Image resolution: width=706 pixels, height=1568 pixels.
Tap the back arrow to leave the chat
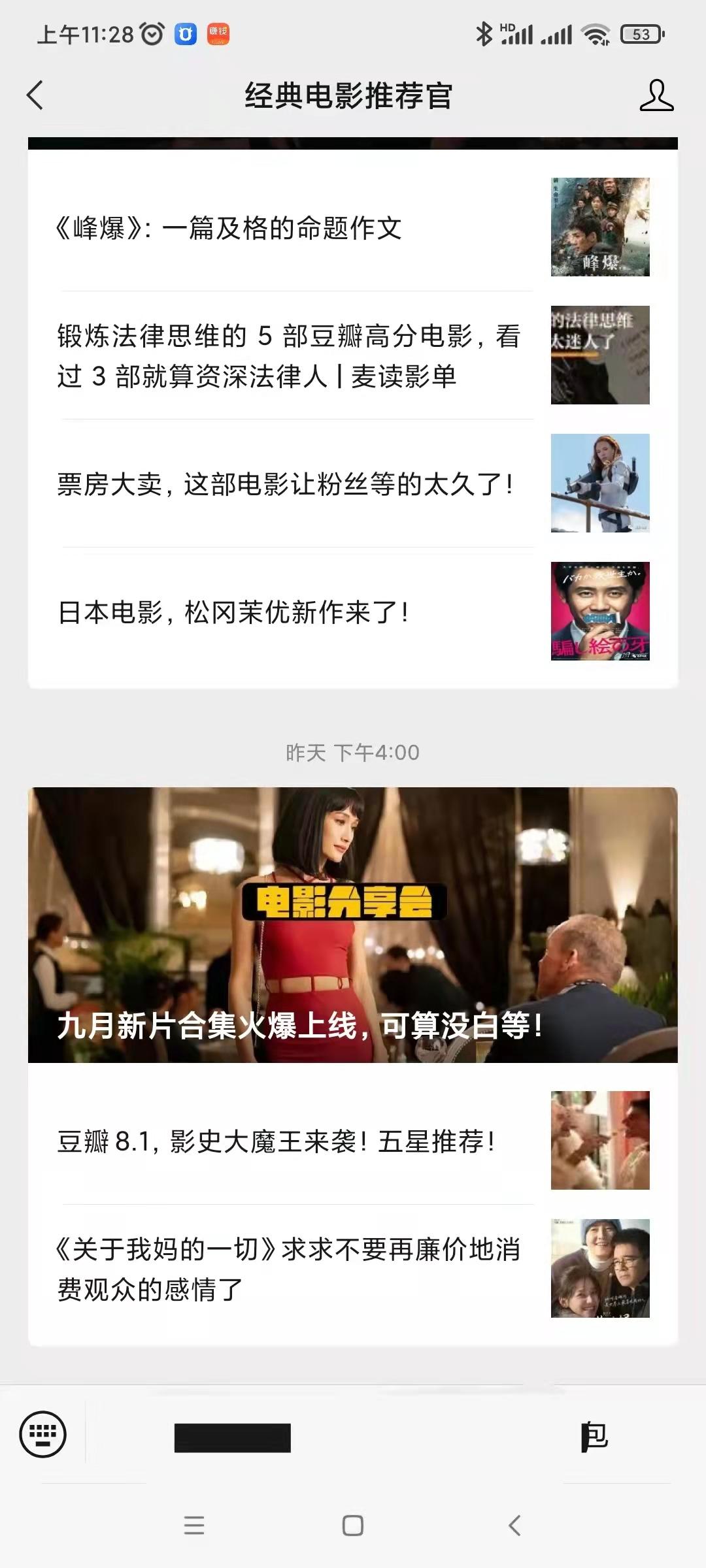point(35,95)
